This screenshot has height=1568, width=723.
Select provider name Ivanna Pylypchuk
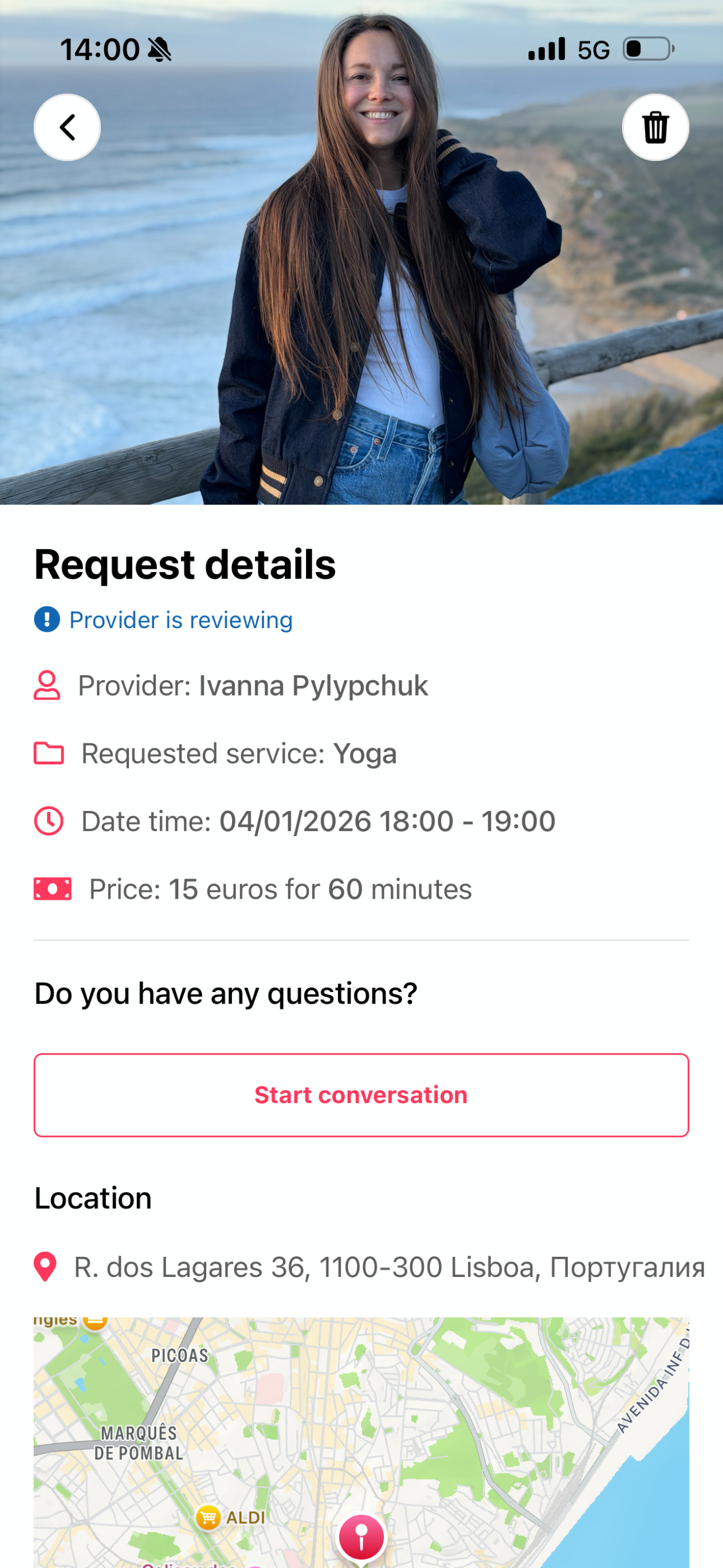[x=314, y=685]
